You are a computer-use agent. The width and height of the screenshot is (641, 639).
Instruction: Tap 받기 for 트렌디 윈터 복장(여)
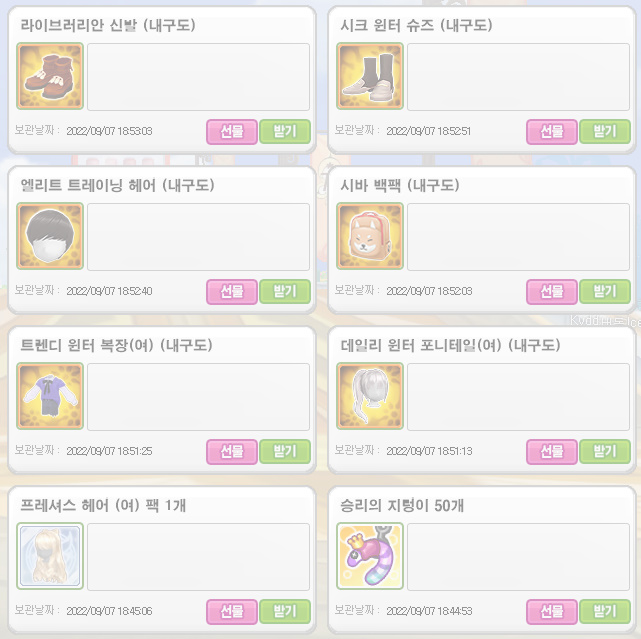285,451
